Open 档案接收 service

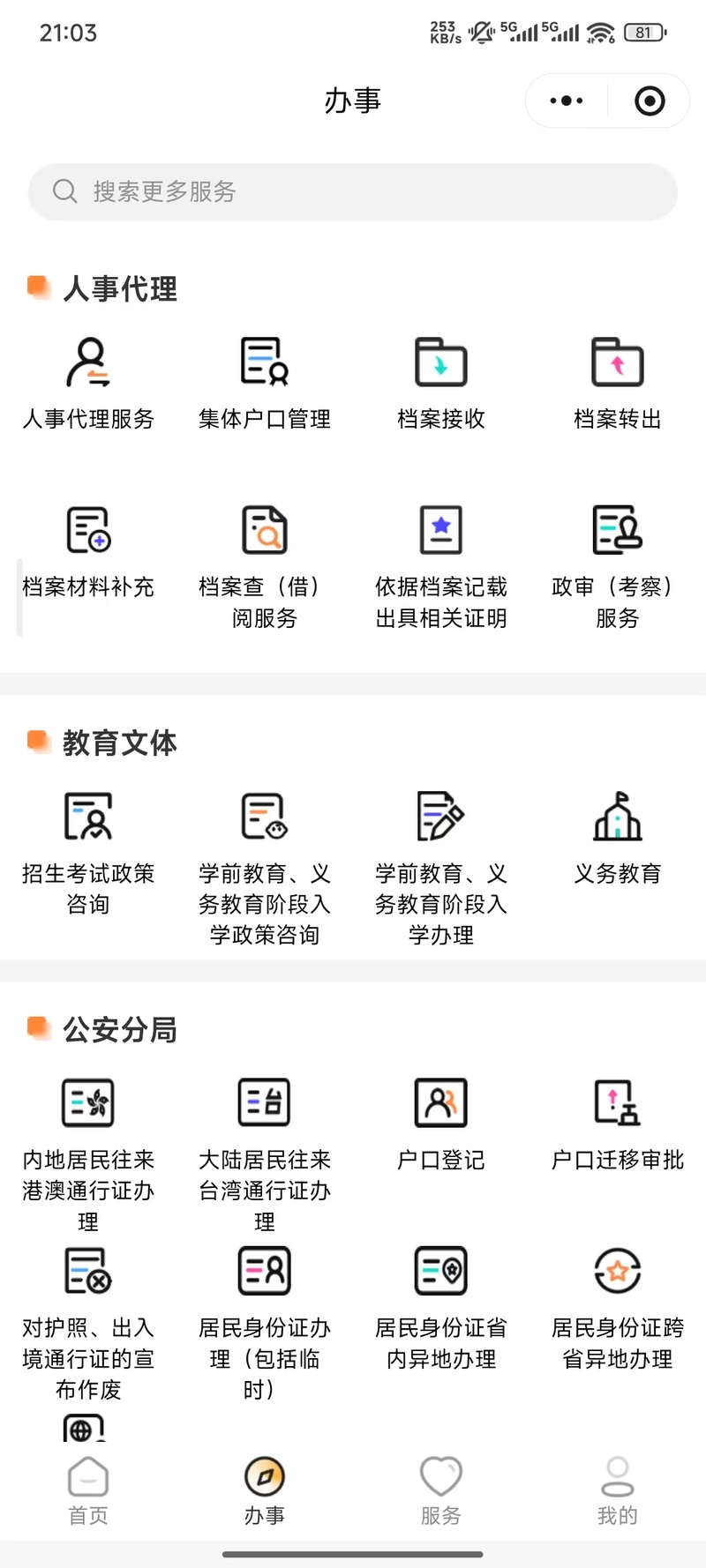[441, 381]
